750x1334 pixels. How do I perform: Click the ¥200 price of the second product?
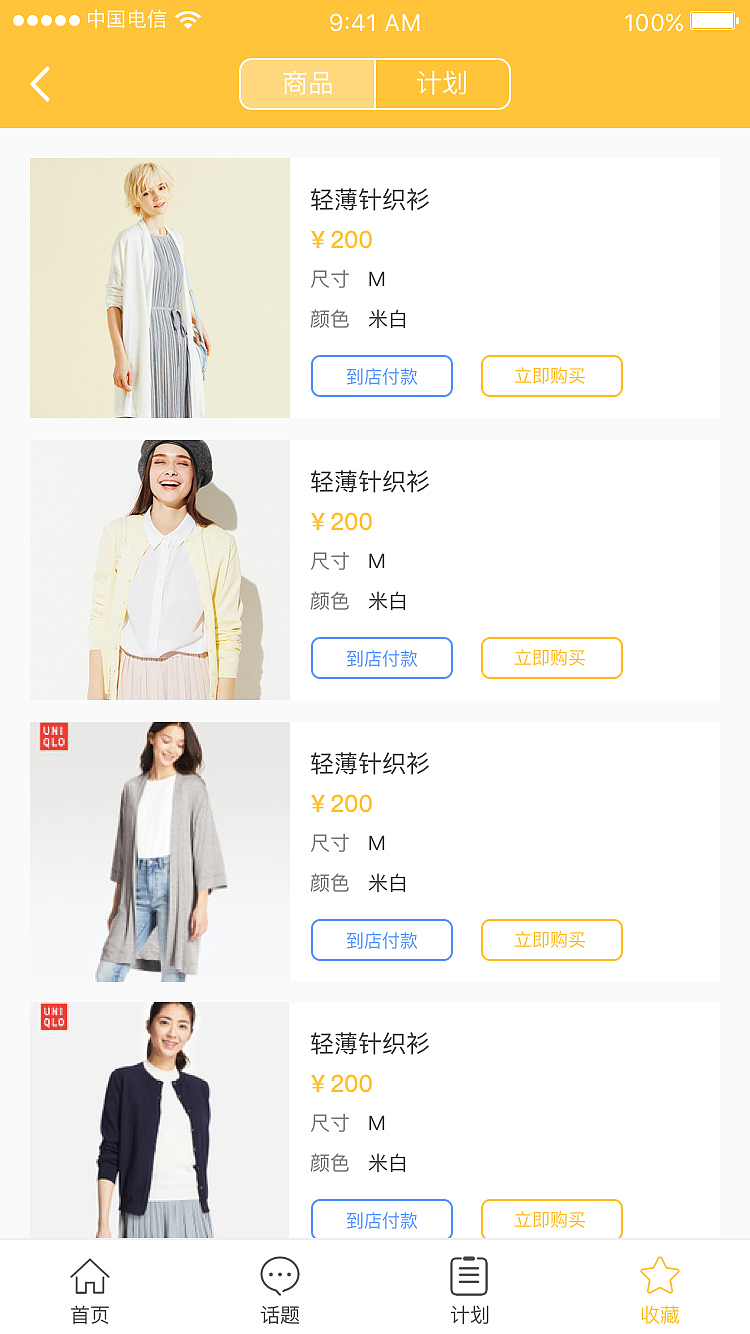click(341, 522)
